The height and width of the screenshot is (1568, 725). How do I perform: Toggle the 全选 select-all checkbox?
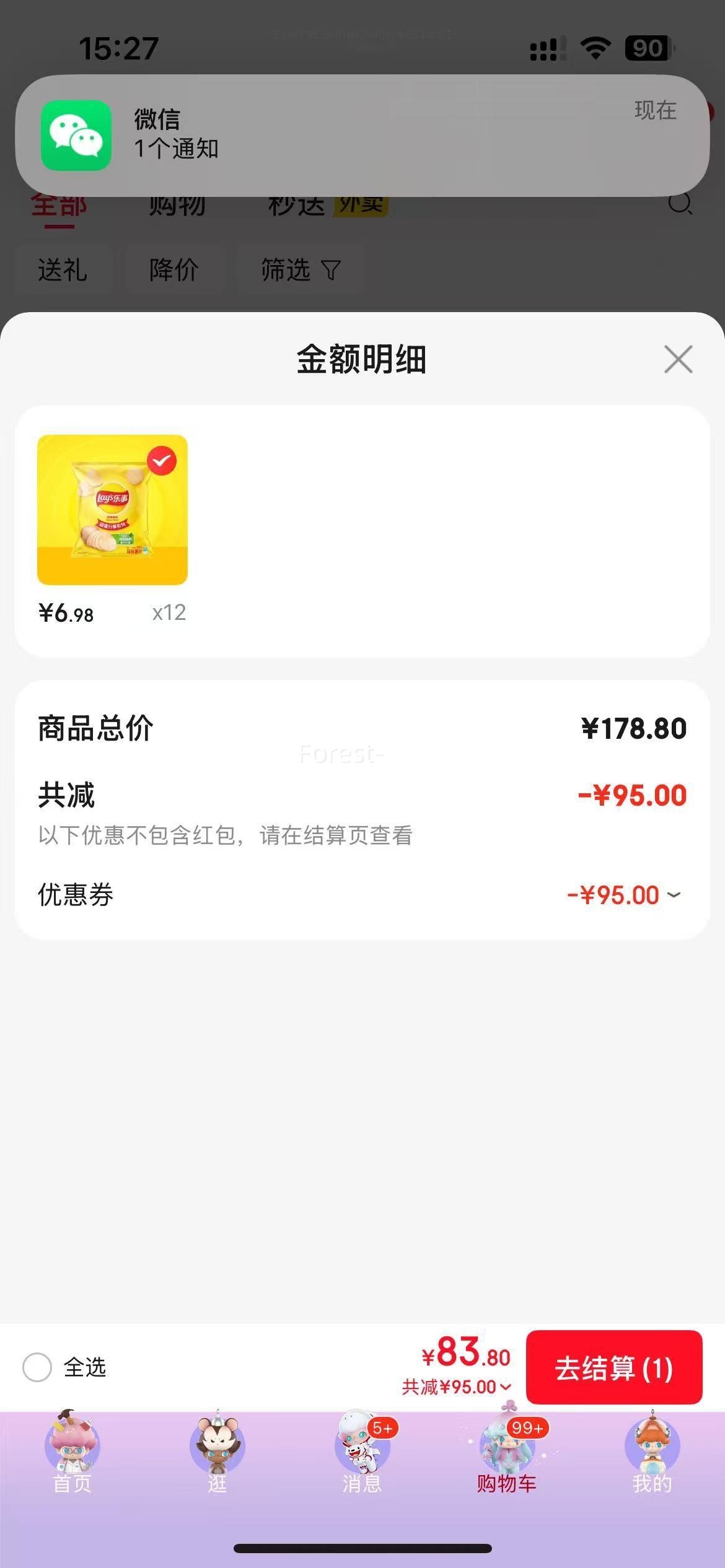[37, 1367]
